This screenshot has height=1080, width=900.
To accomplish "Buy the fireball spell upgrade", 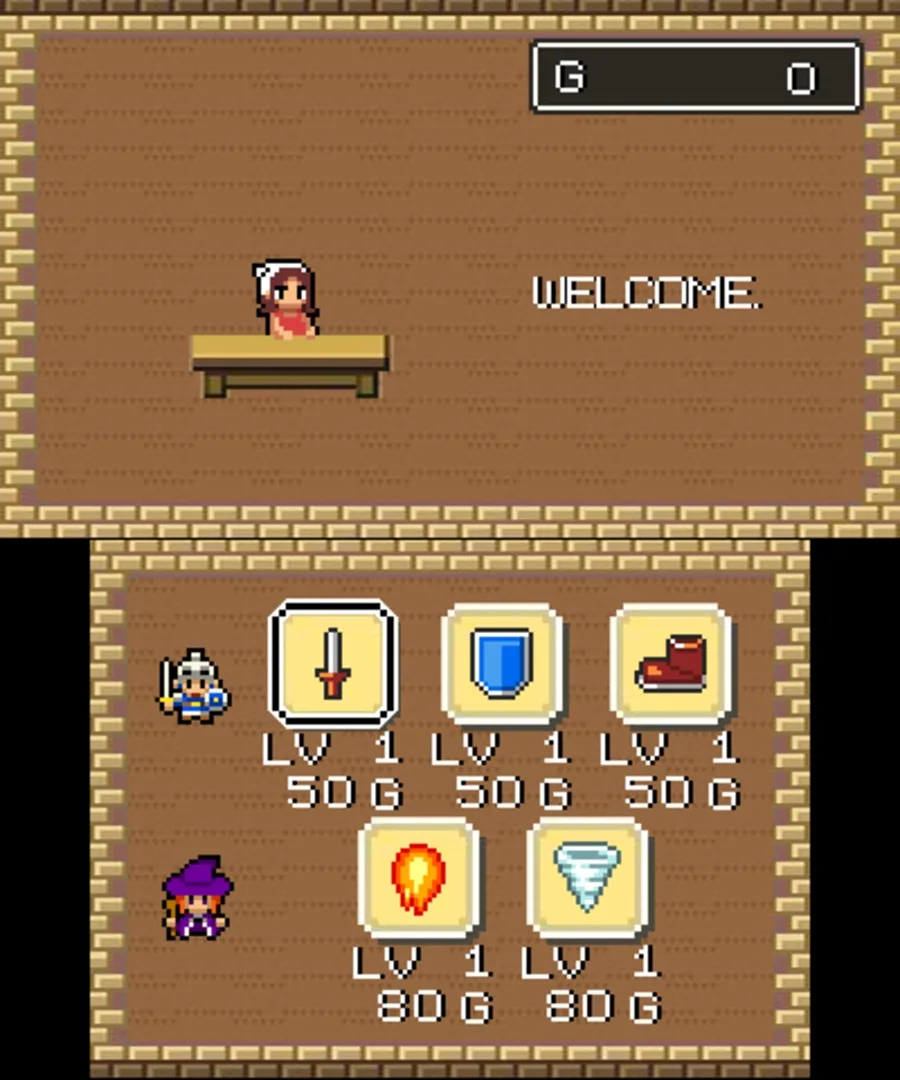I will click(418, 879).
